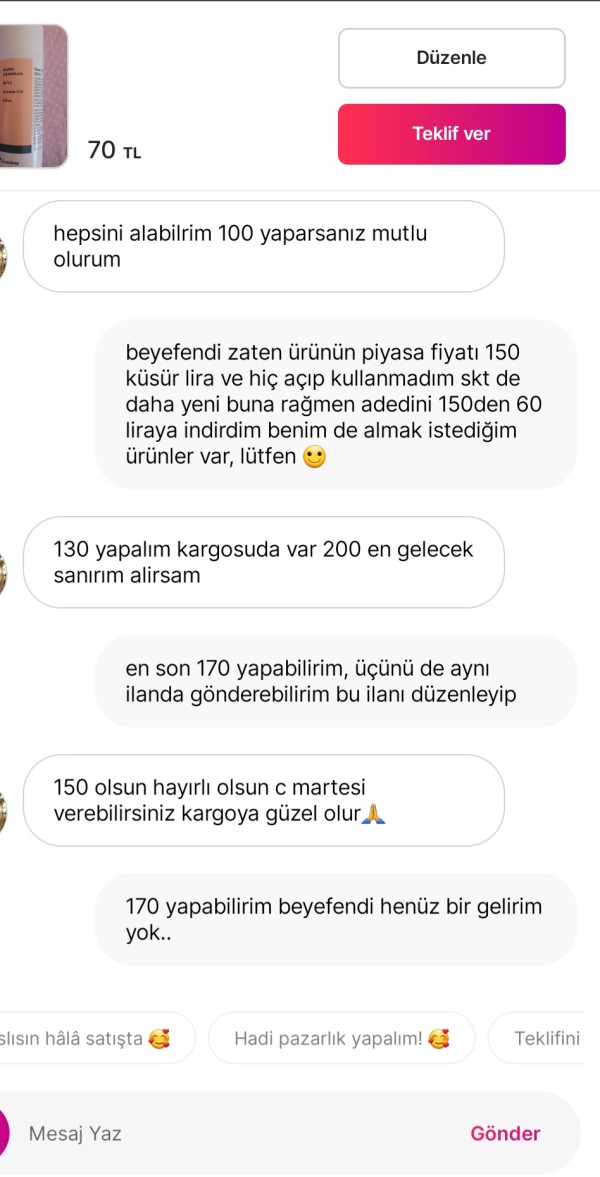Open the 70 TL product image
Image resolution: width=600 pixels, height=1177 pixels.
pyautogui.click(x=32, y=96)
